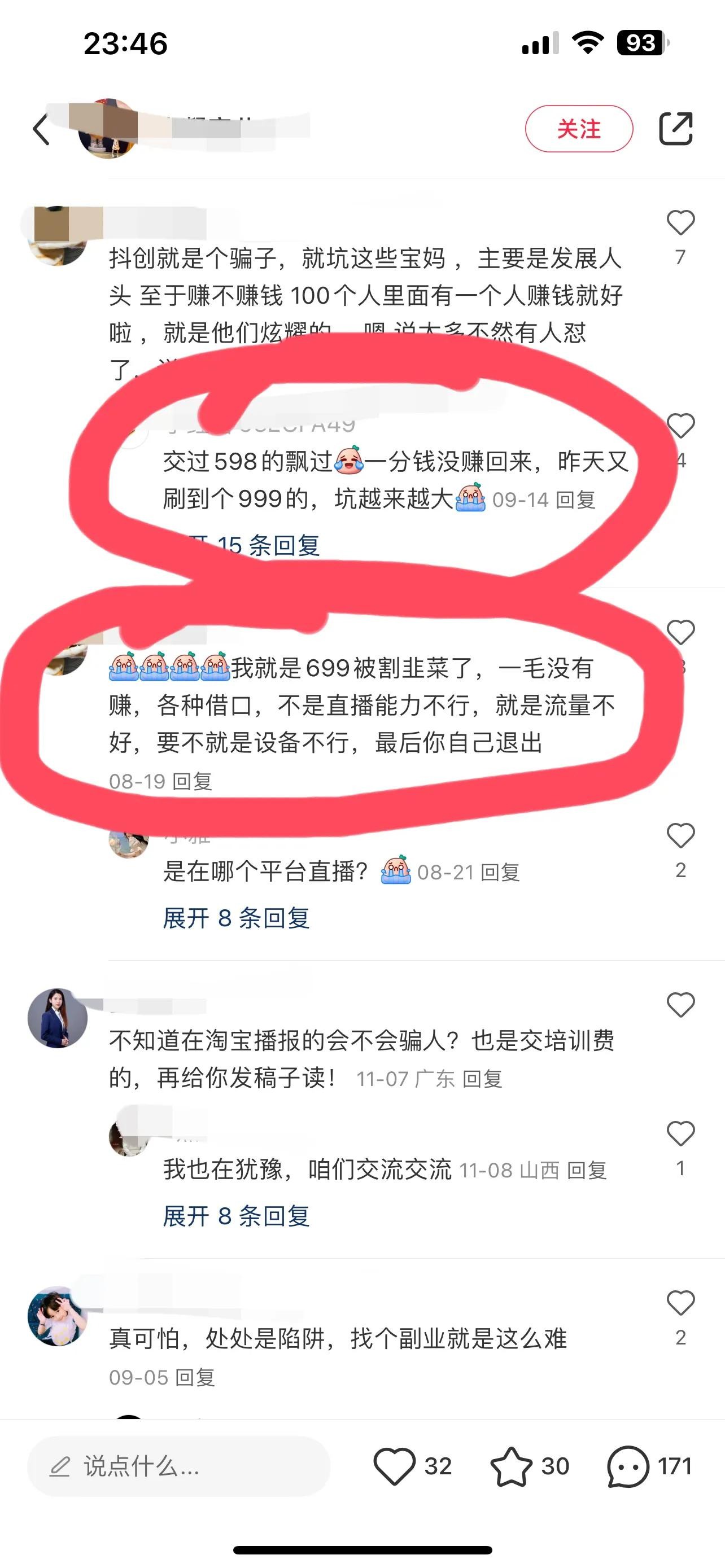This screenshot has width=725, height=1568.
Task: Like the post with the bottom heart icon
Action: [x=395, y=1466]
